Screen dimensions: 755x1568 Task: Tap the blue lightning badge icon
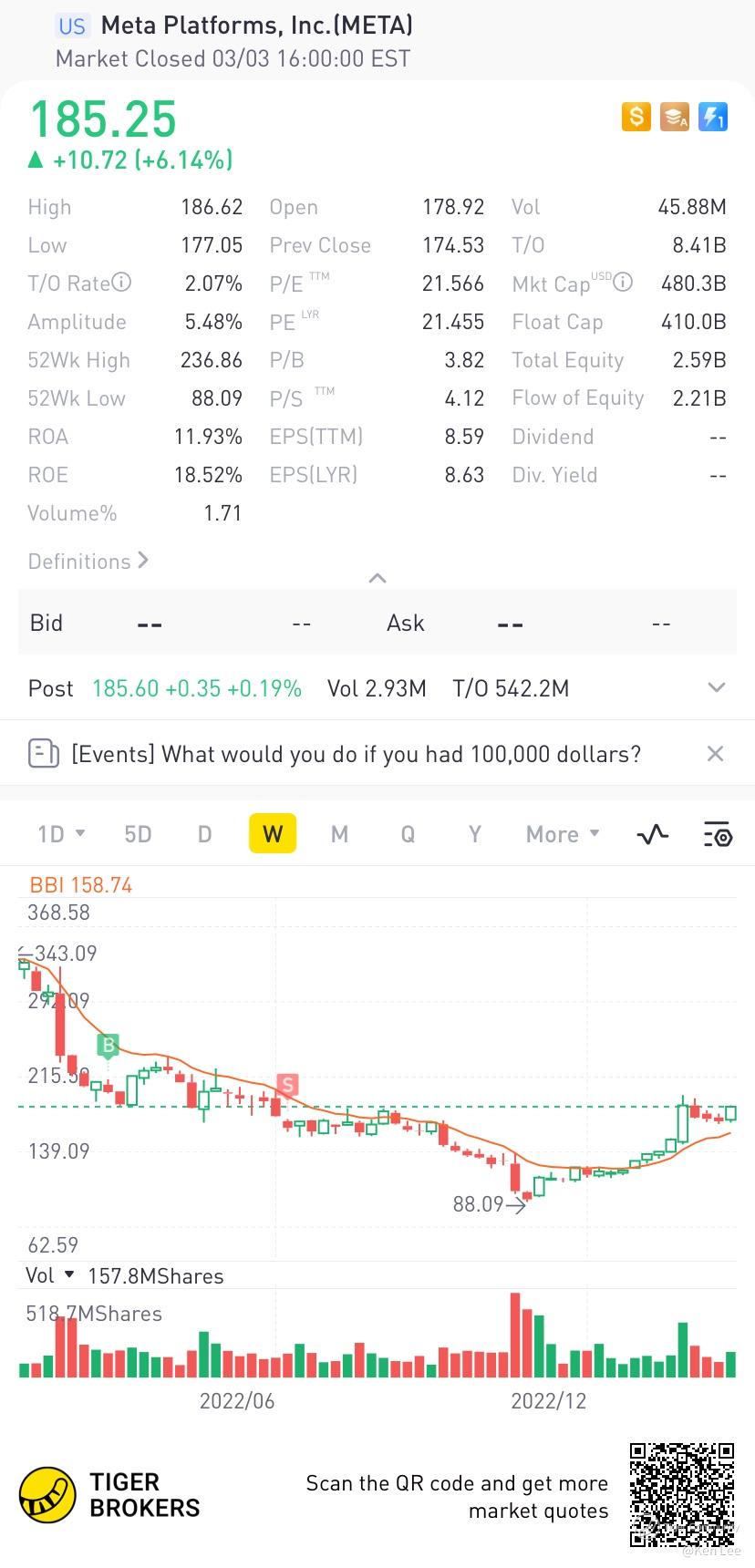tap(713, 117)
